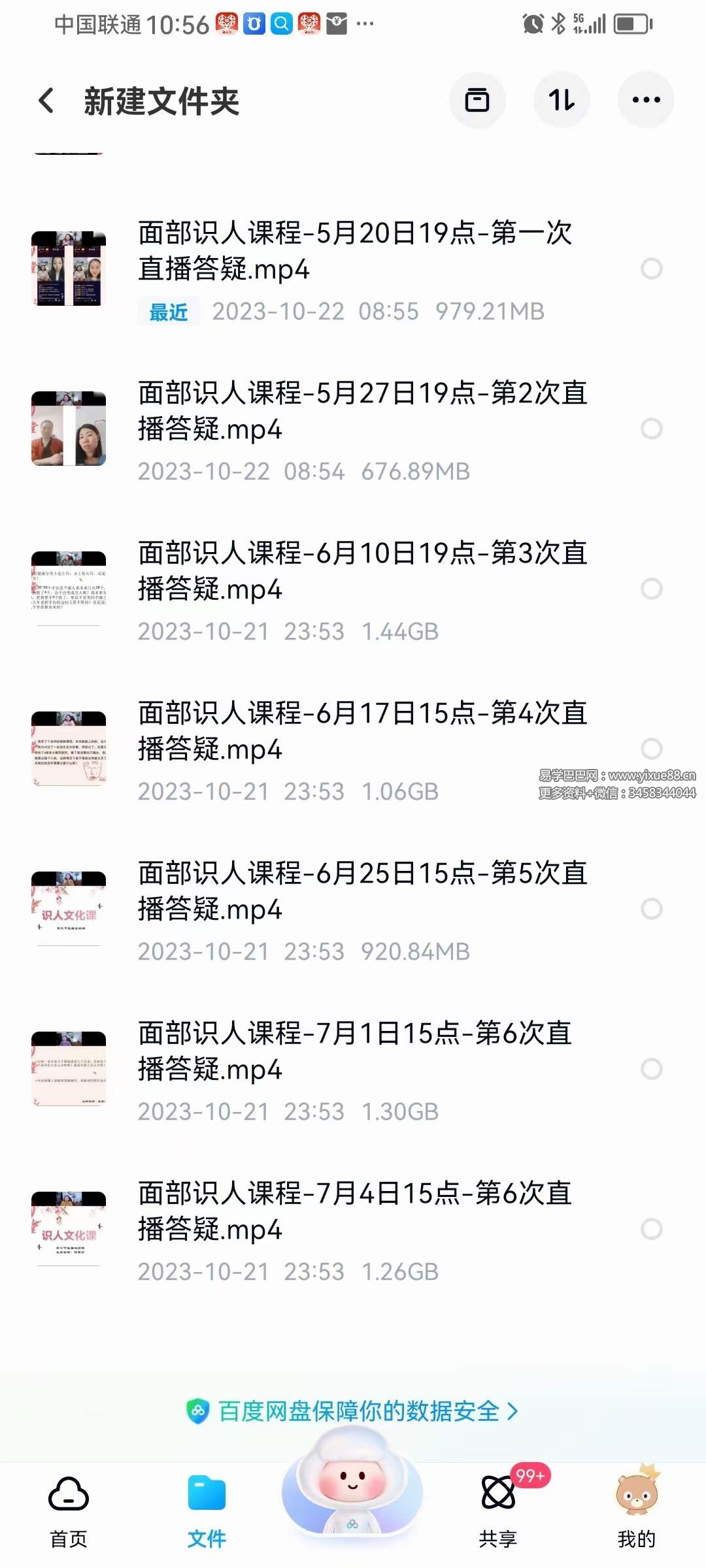Tap the battery indicator in status bar
The width and height of the screenshot is (706, 1568).
(x=631, y=24)
